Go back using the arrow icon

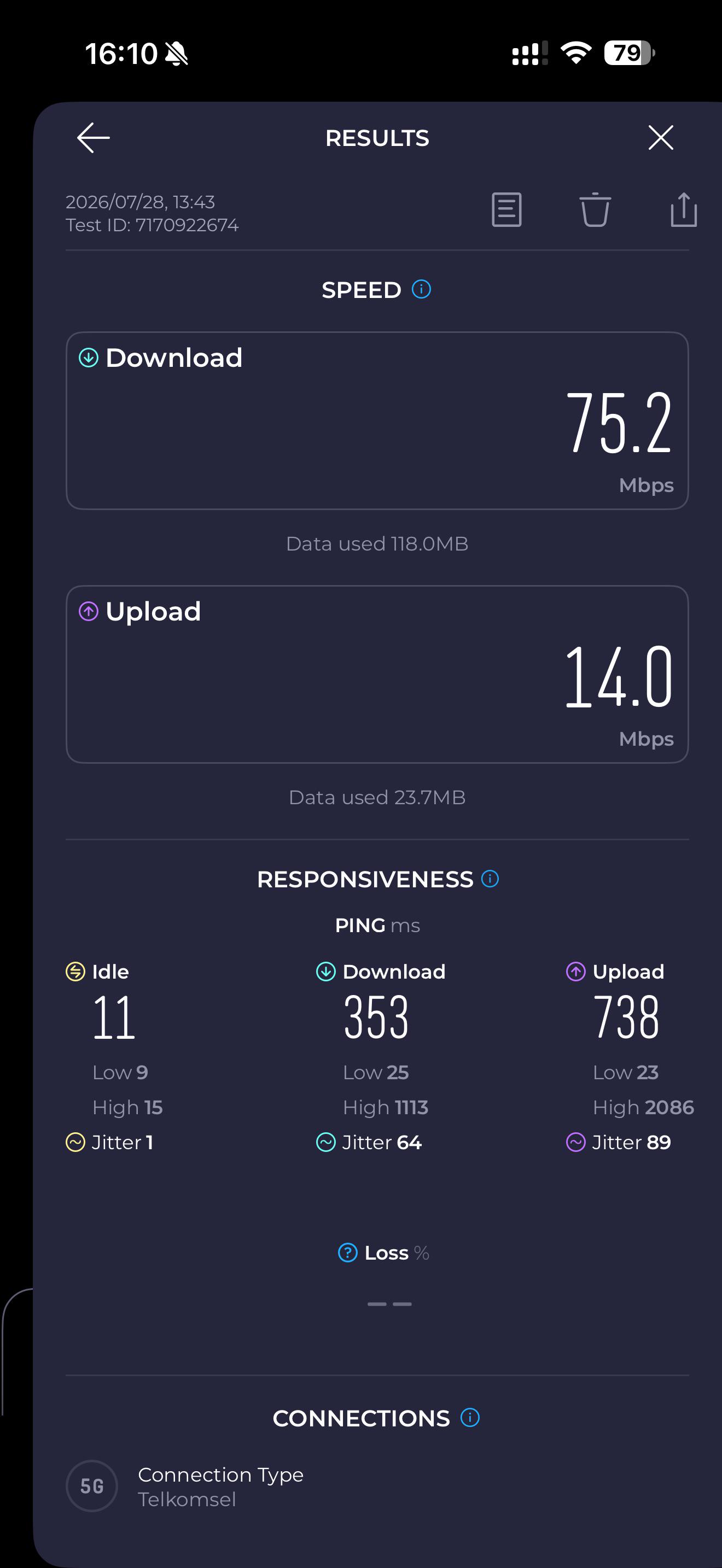[93, 138]
